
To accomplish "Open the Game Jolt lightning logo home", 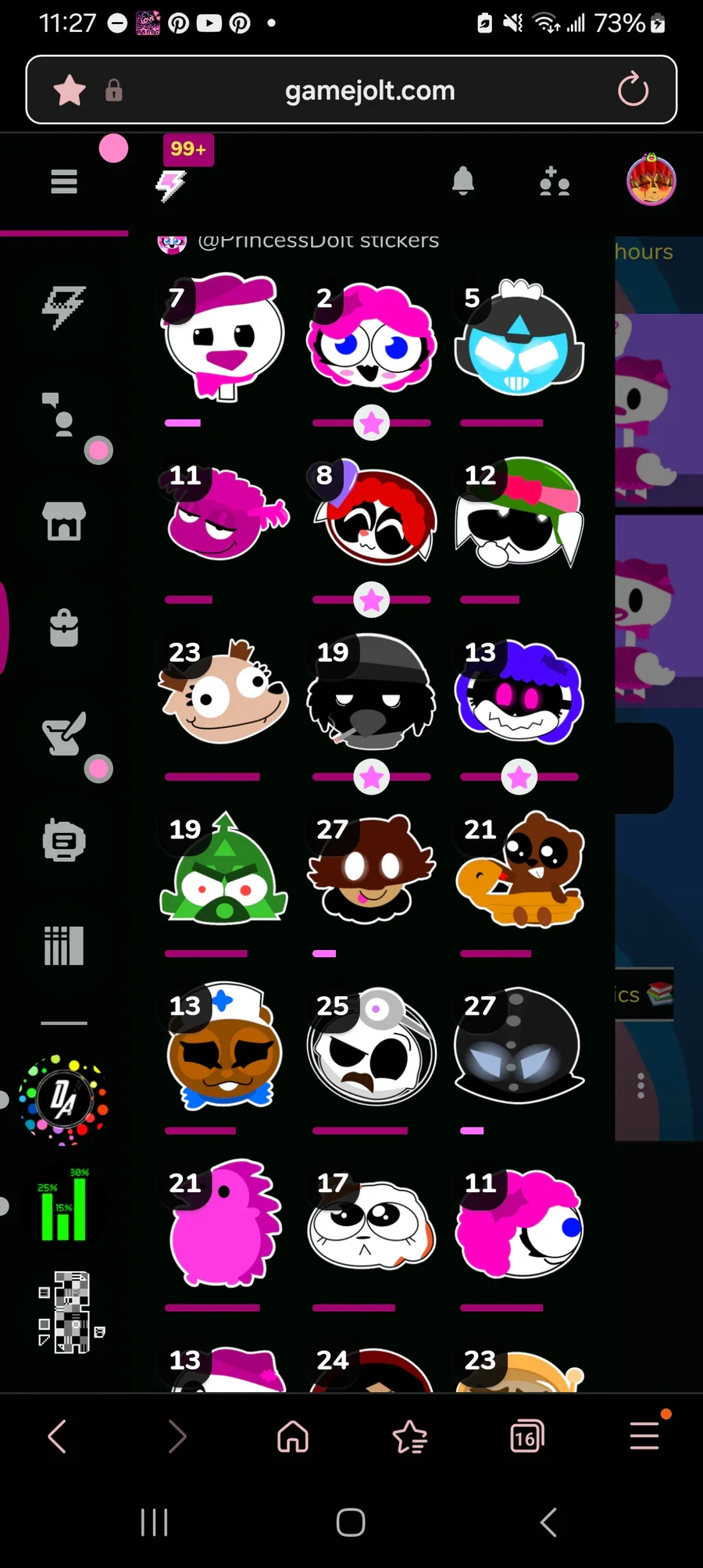I will 171,185.
